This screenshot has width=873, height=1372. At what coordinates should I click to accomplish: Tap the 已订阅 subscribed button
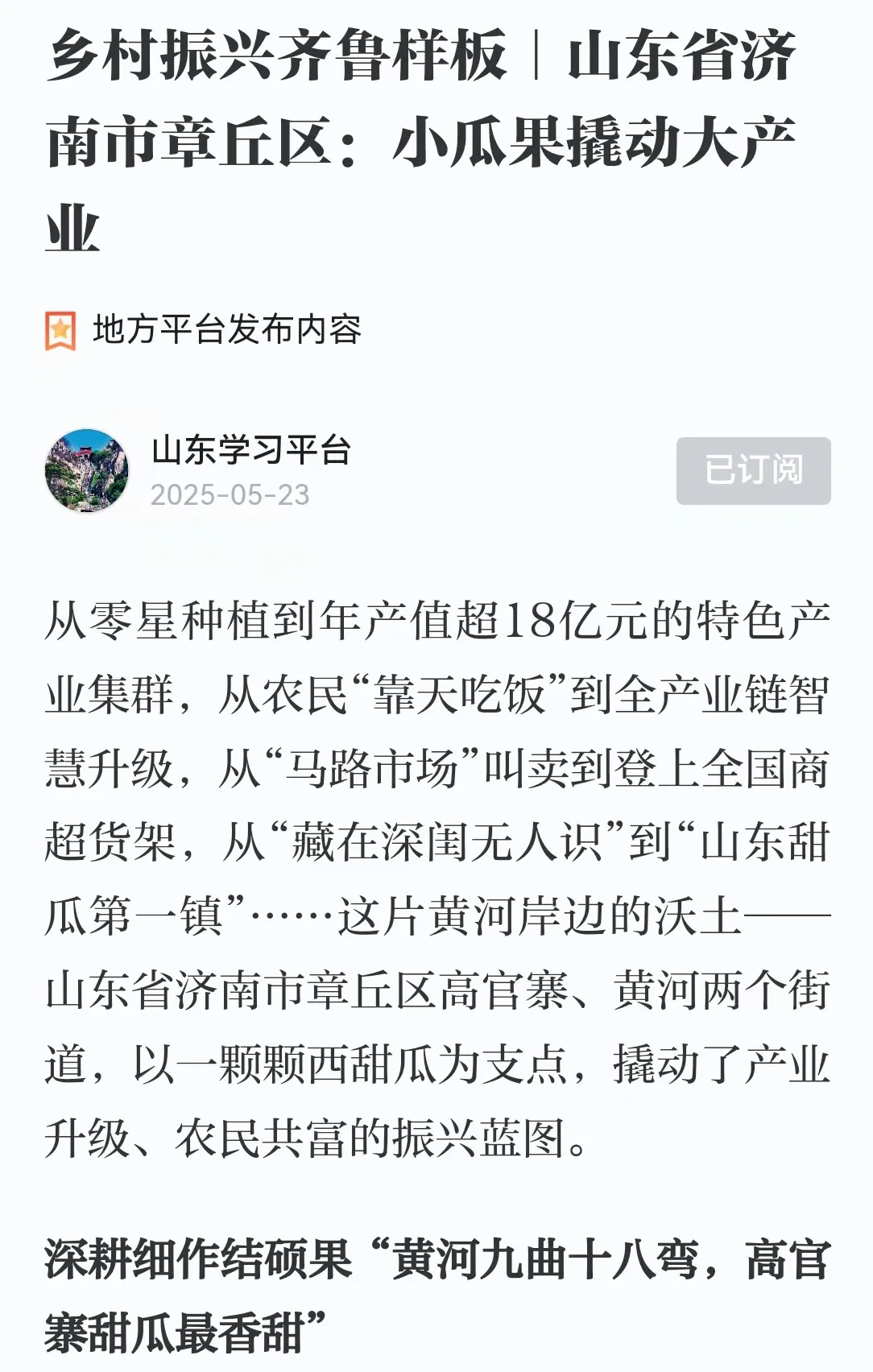(x=753, y=470)
